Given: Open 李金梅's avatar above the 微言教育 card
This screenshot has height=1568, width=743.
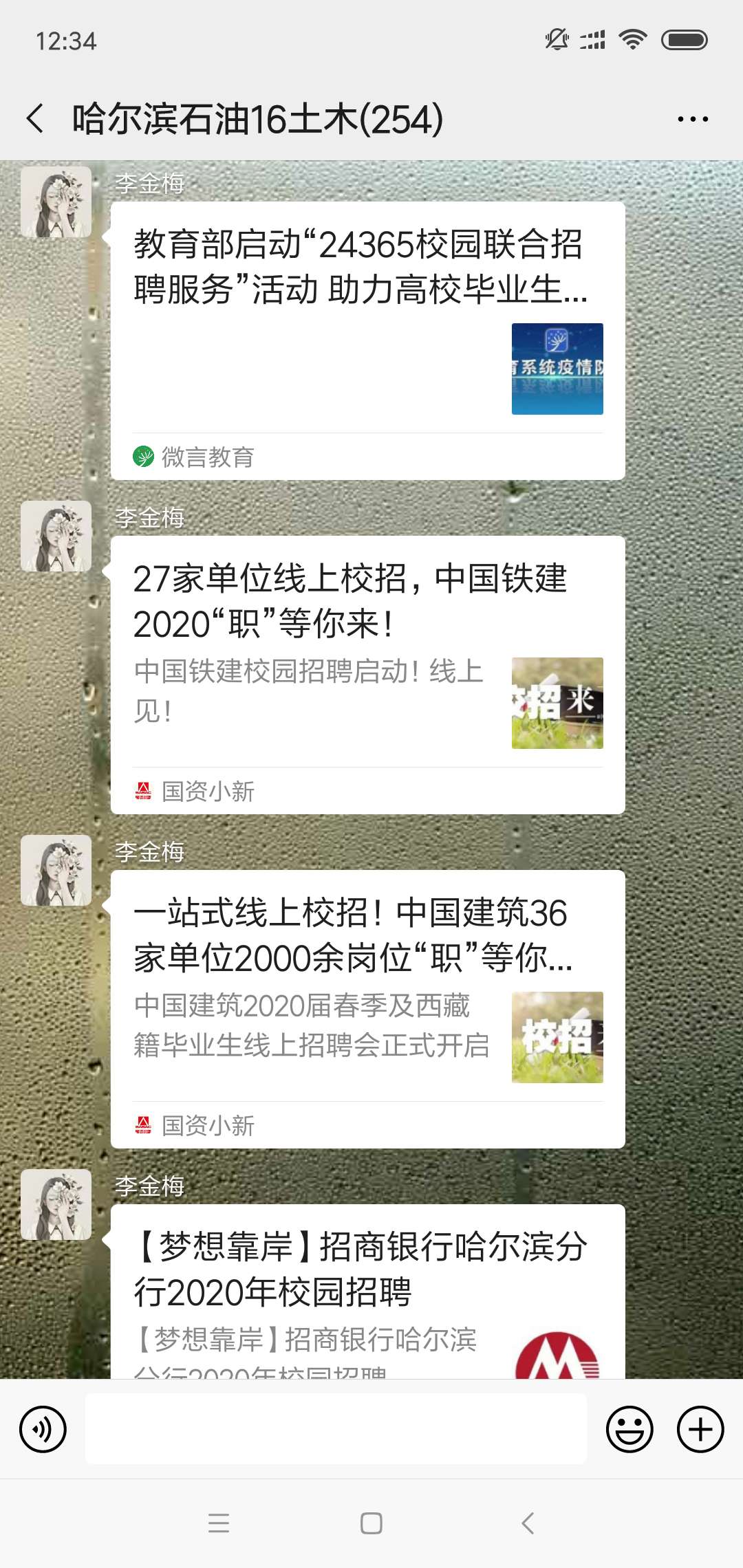Looking at the screenshot, I should (56, 202).
